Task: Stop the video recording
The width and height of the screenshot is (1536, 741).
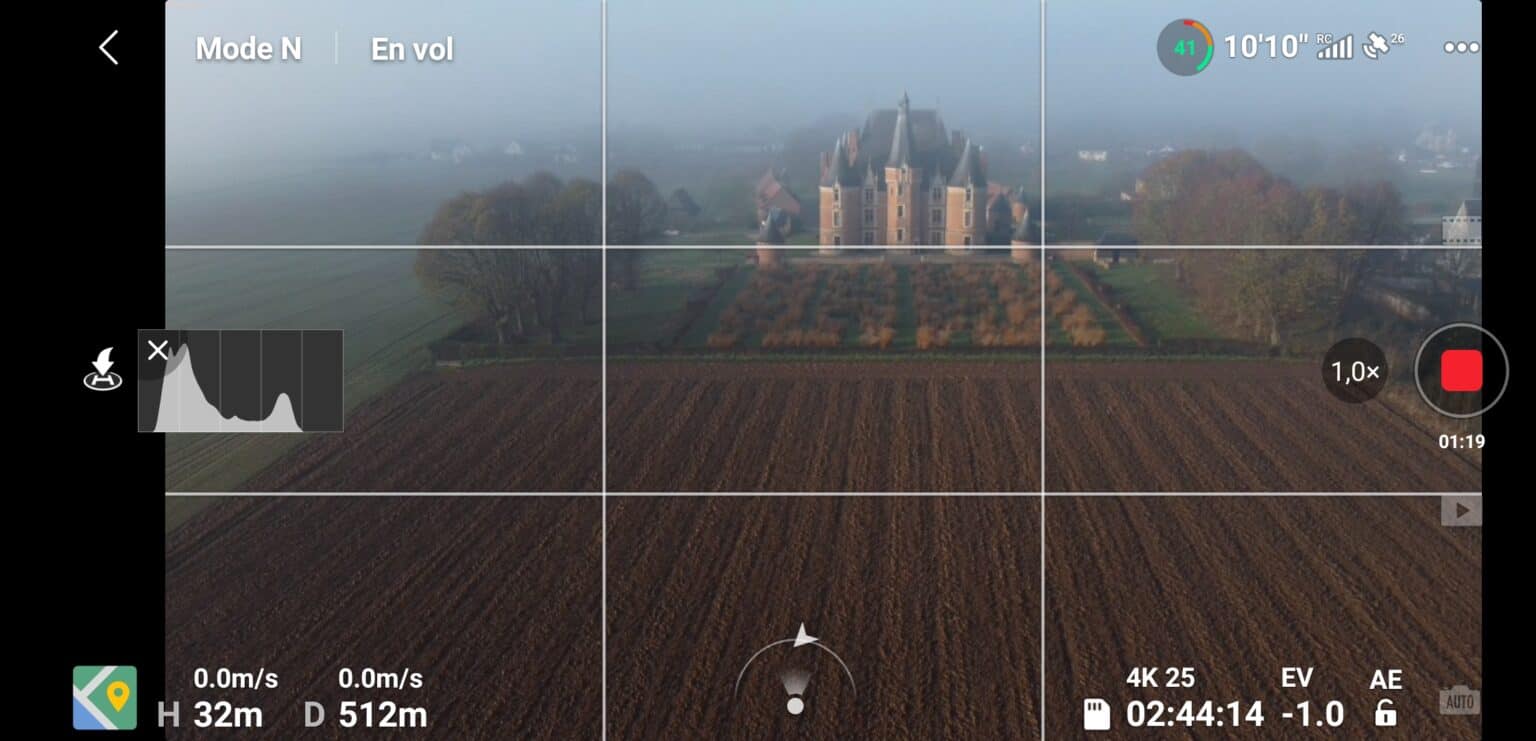Action: click(x=1461, y=371)
